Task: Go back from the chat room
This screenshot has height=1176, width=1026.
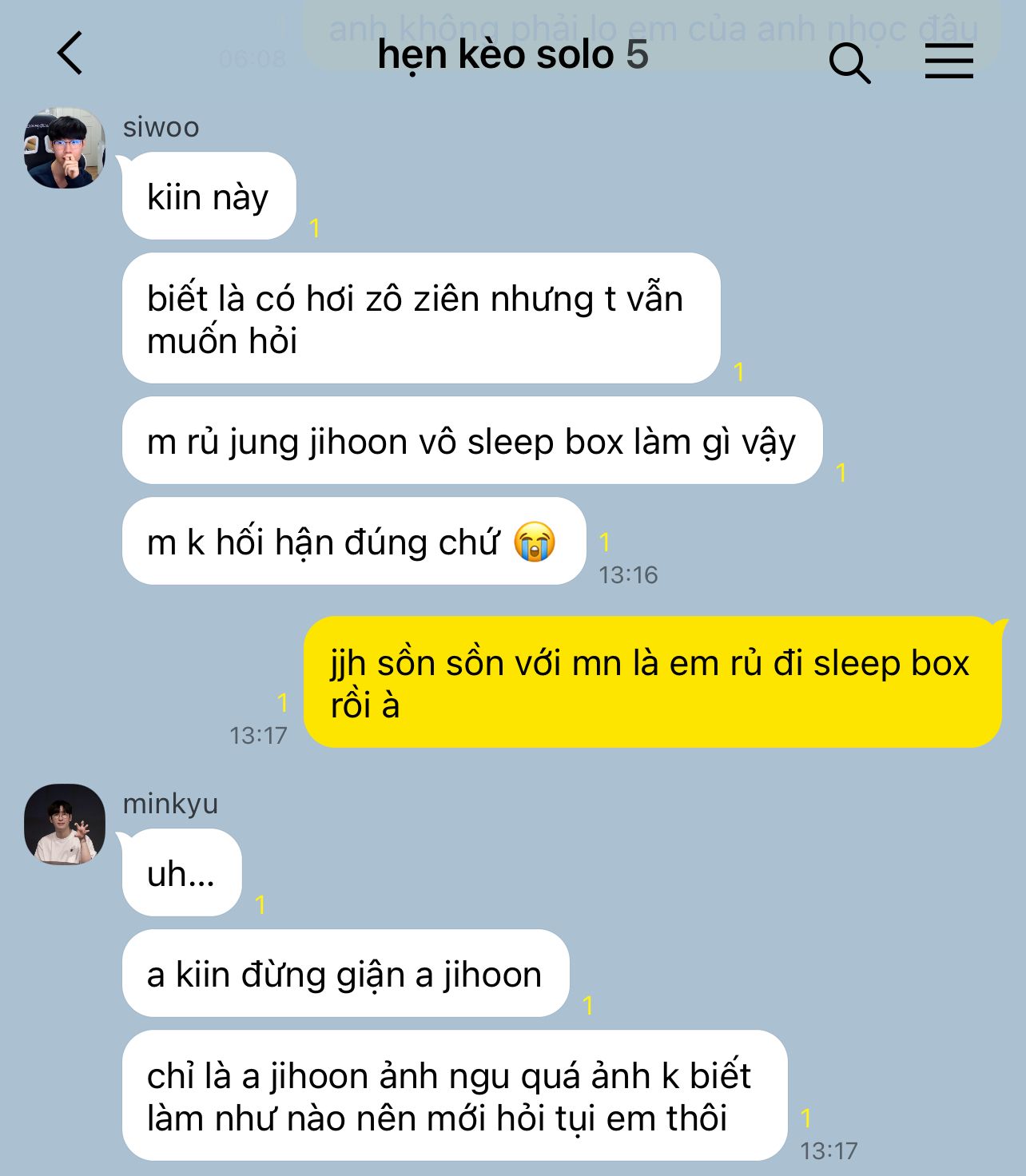Action: pos(70,54)
